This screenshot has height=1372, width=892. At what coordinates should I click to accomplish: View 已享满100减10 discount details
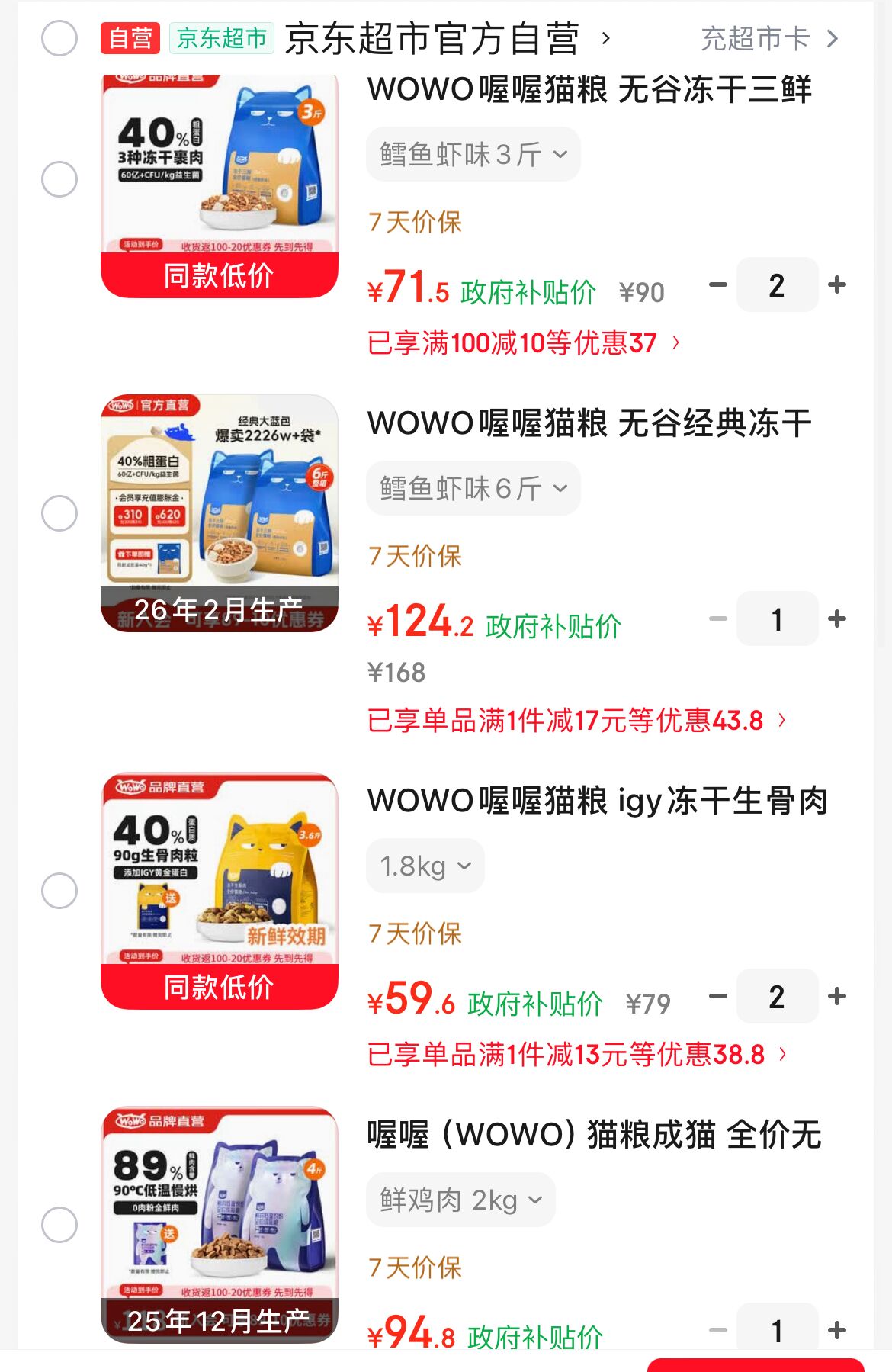(523, 343)
